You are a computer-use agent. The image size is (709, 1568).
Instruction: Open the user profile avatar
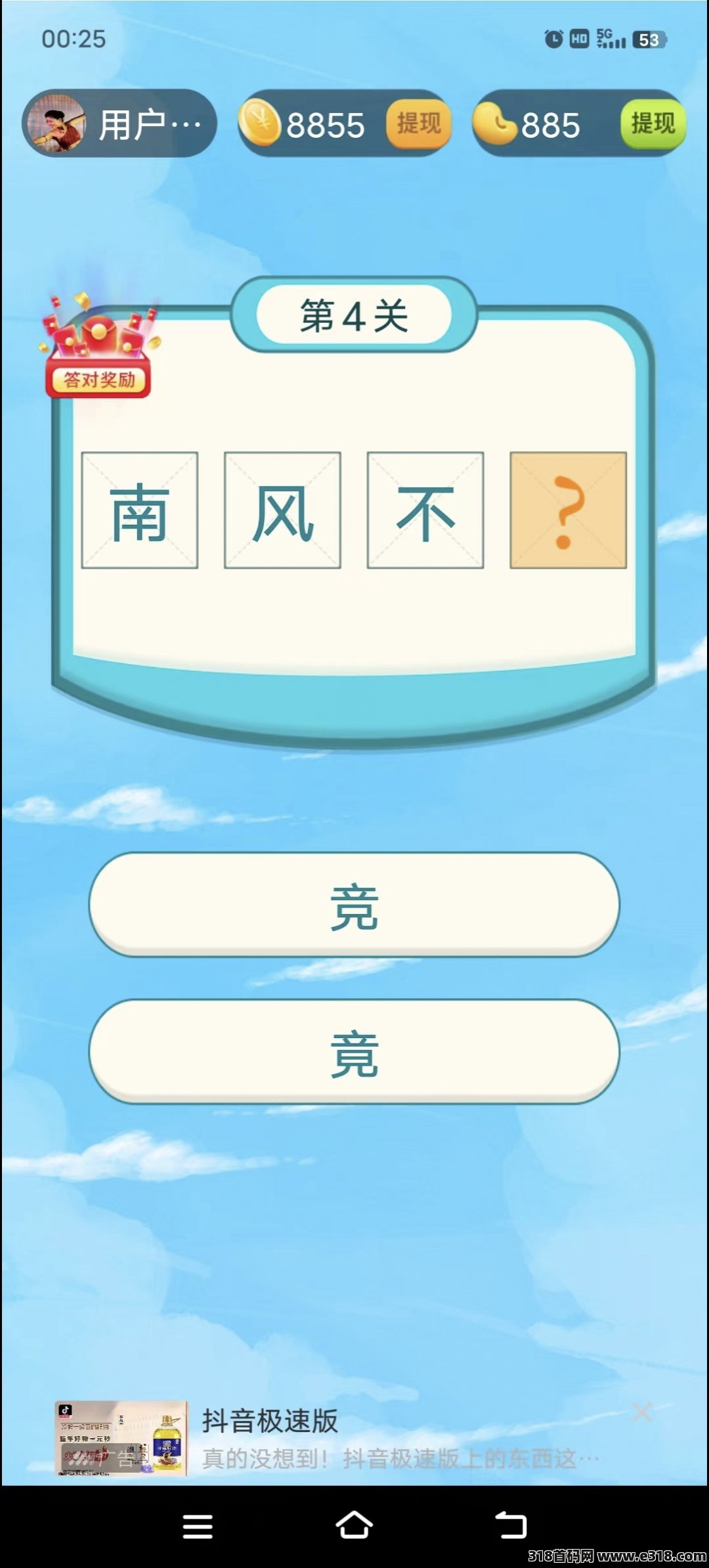click(x=55, y=123)
